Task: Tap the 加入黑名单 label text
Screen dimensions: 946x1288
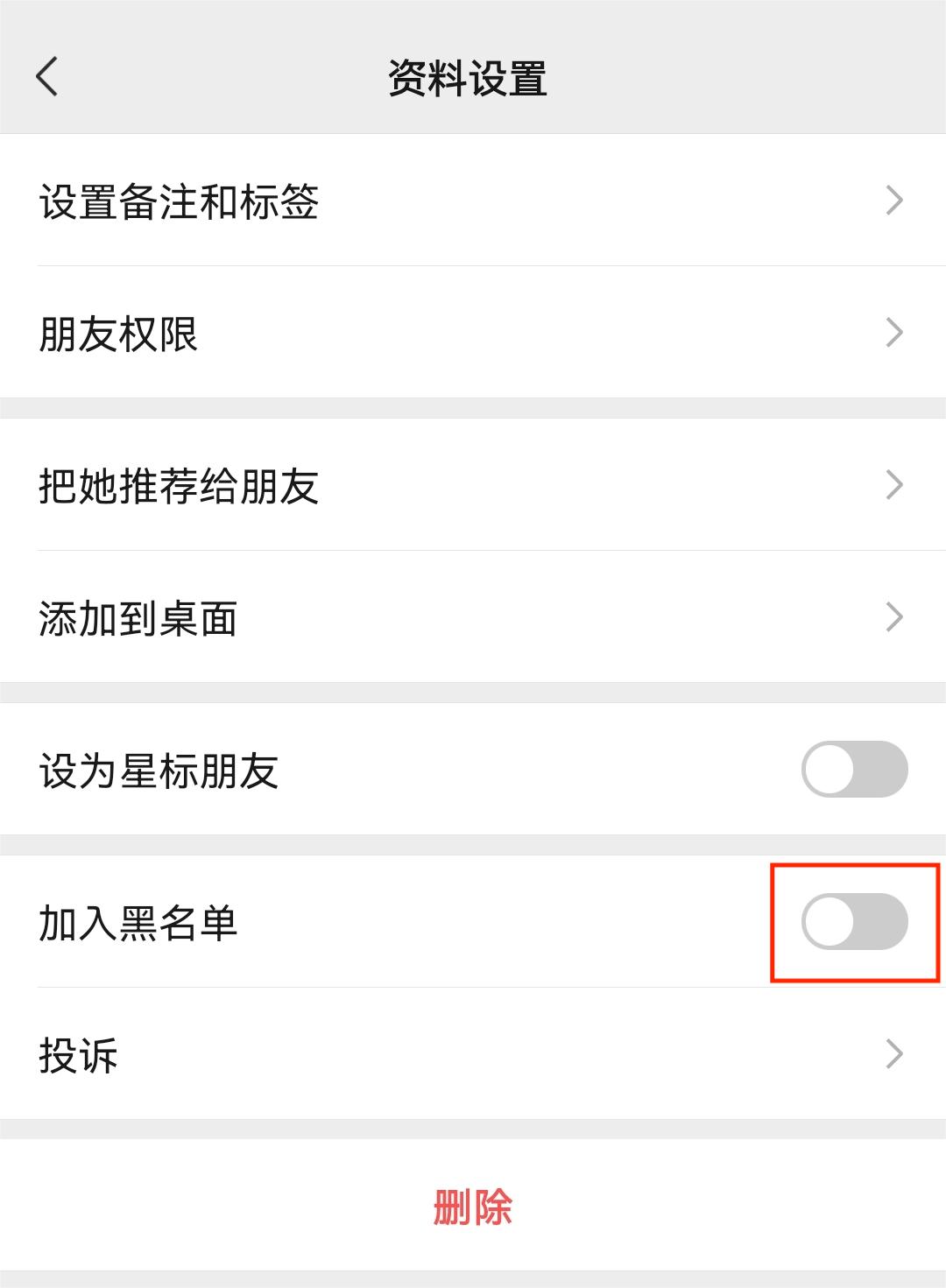Action: [139, 921]
